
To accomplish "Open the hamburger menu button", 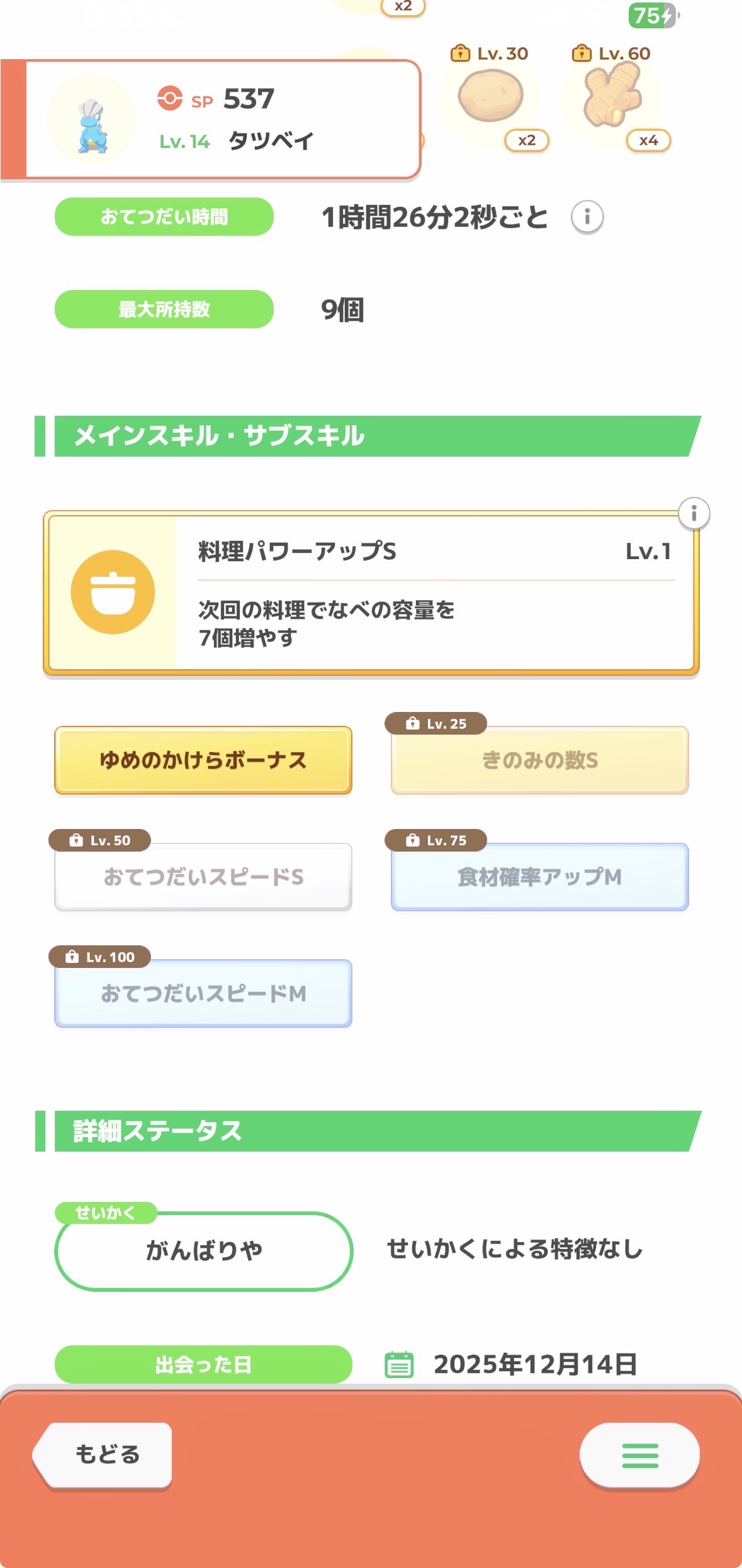I will (639, 1455).
